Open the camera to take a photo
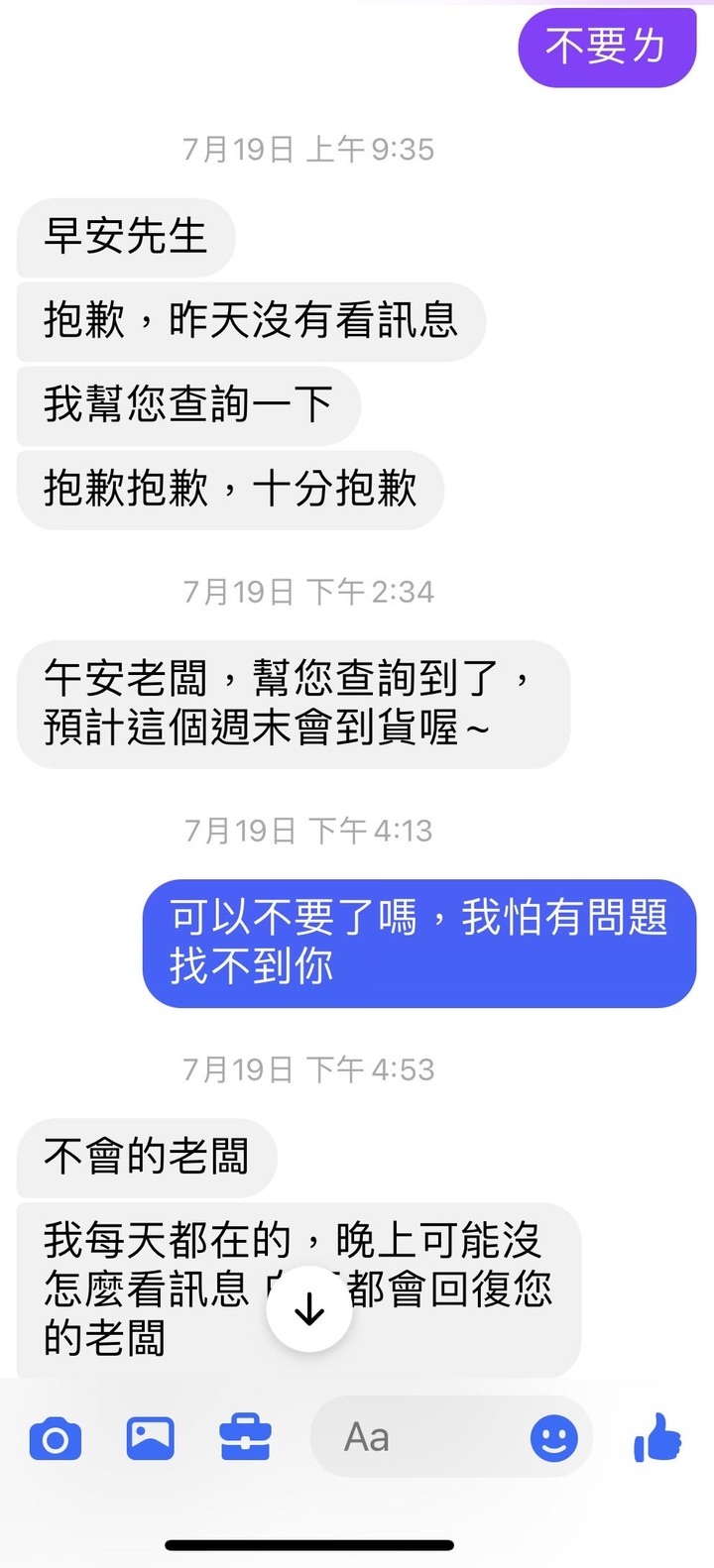 [x=56, y=1438]
